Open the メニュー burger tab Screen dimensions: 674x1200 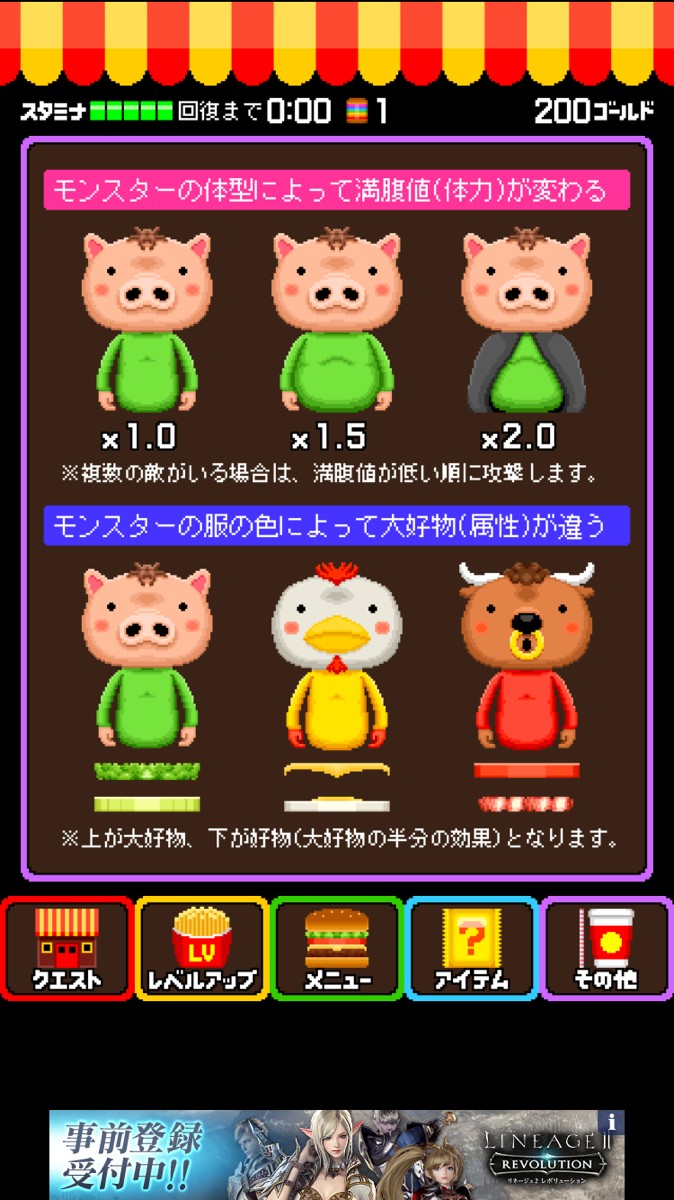337,948
